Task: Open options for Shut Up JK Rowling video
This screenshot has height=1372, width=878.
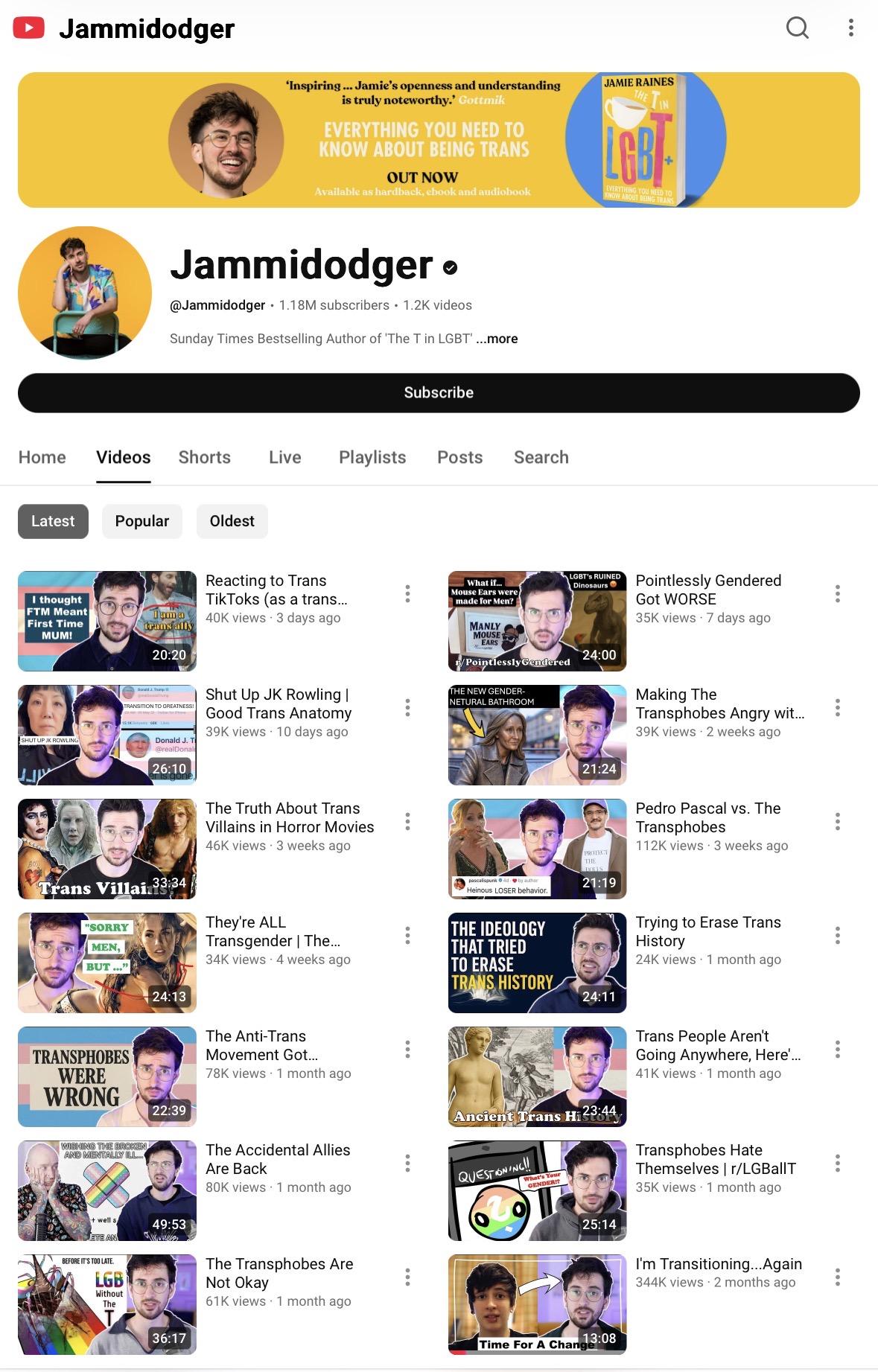Action: 407,707
